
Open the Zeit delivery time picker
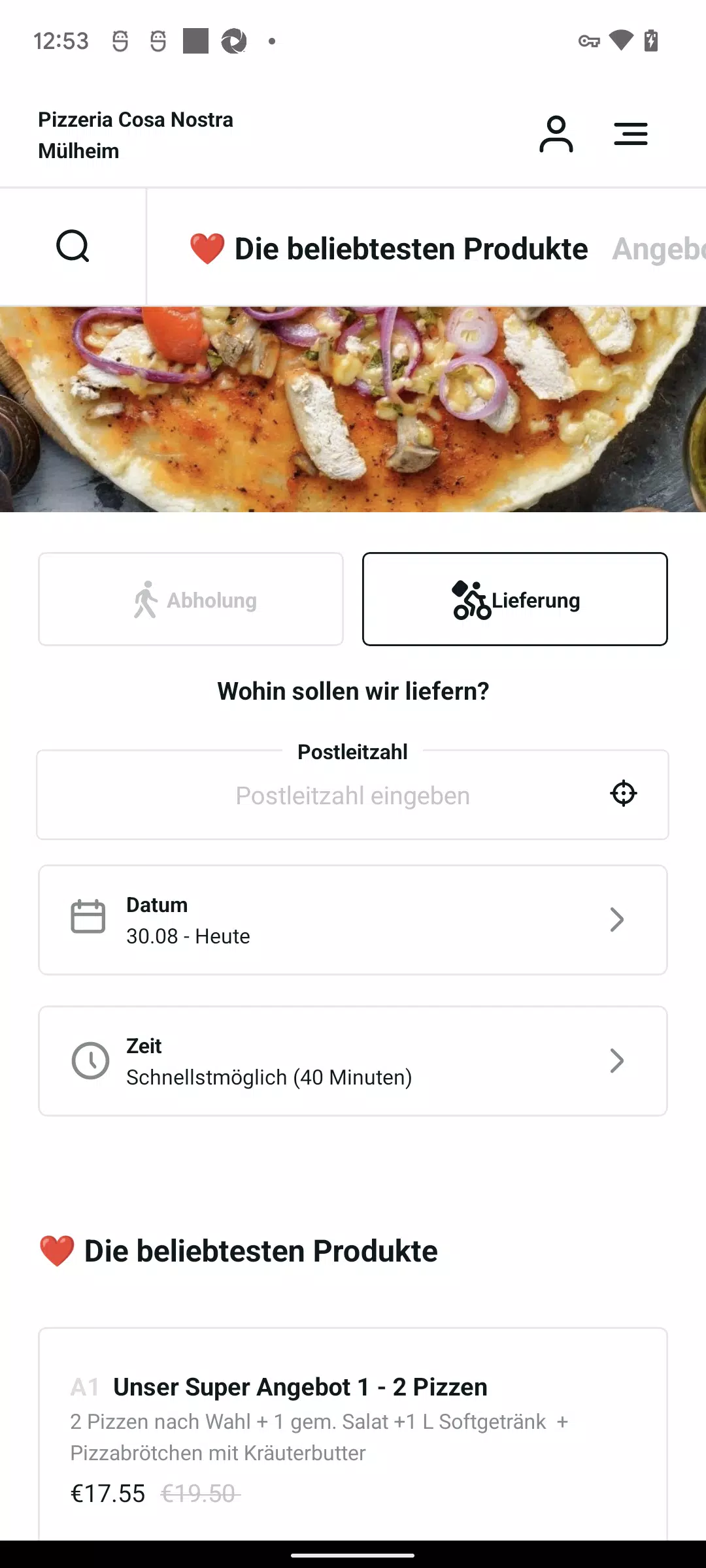pos(353,1061)
